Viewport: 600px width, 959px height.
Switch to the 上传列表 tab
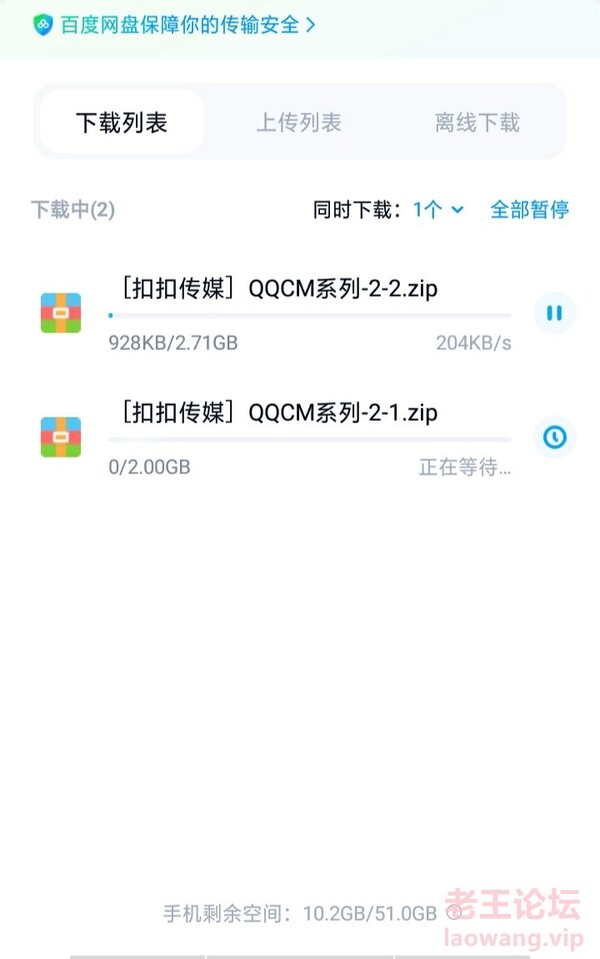click(299, 123)
